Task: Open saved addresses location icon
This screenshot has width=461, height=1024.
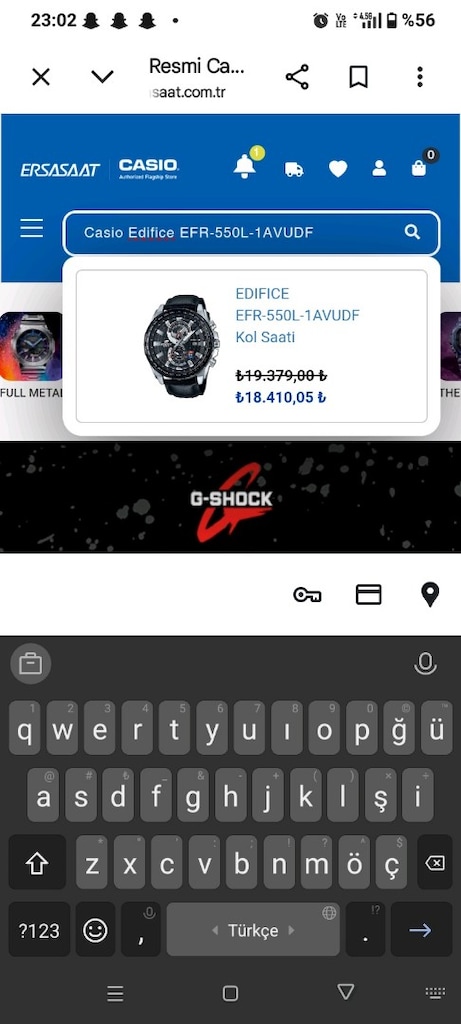Action: (x=430, y=595)
